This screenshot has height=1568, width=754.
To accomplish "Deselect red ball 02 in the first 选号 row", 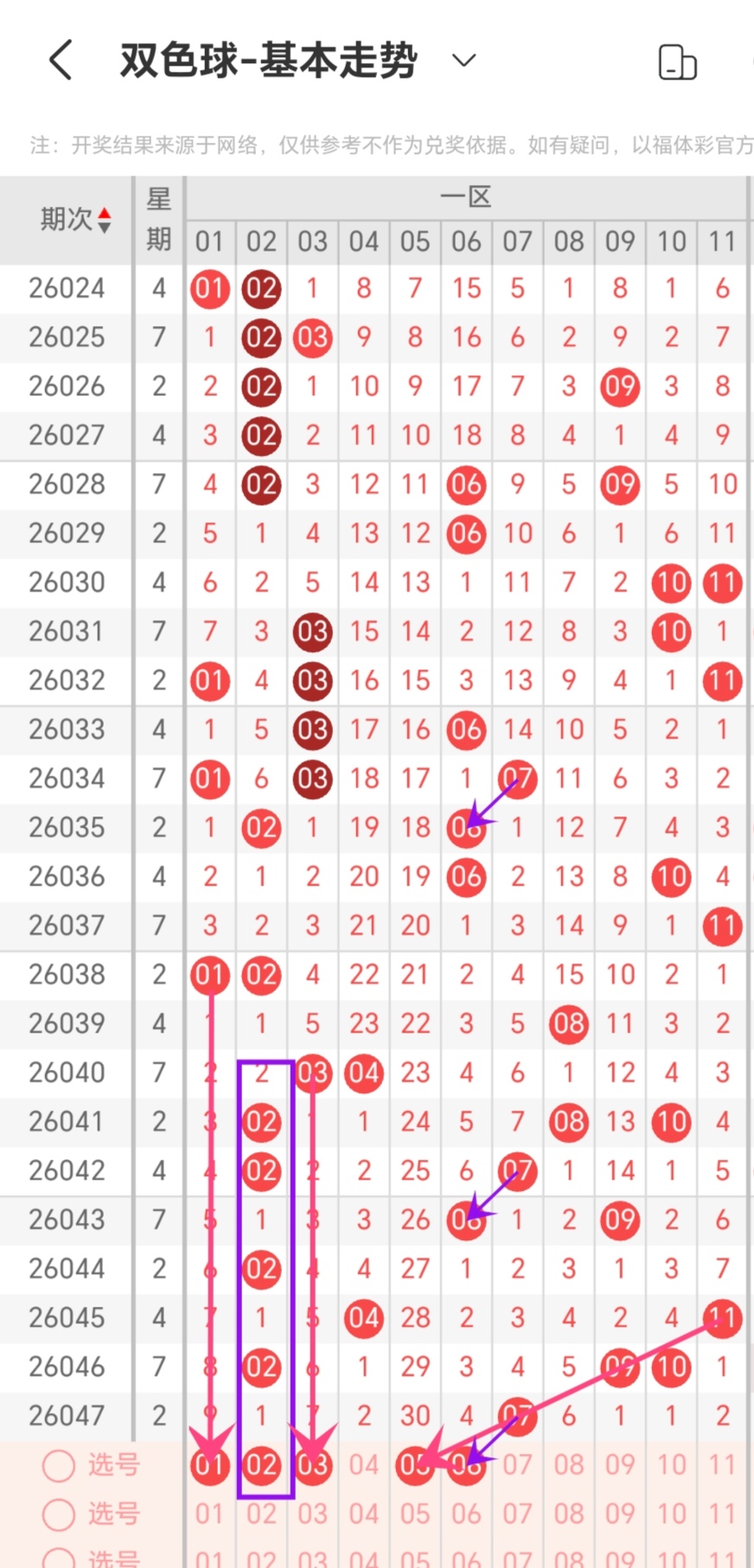I will tap(261, 1465).
